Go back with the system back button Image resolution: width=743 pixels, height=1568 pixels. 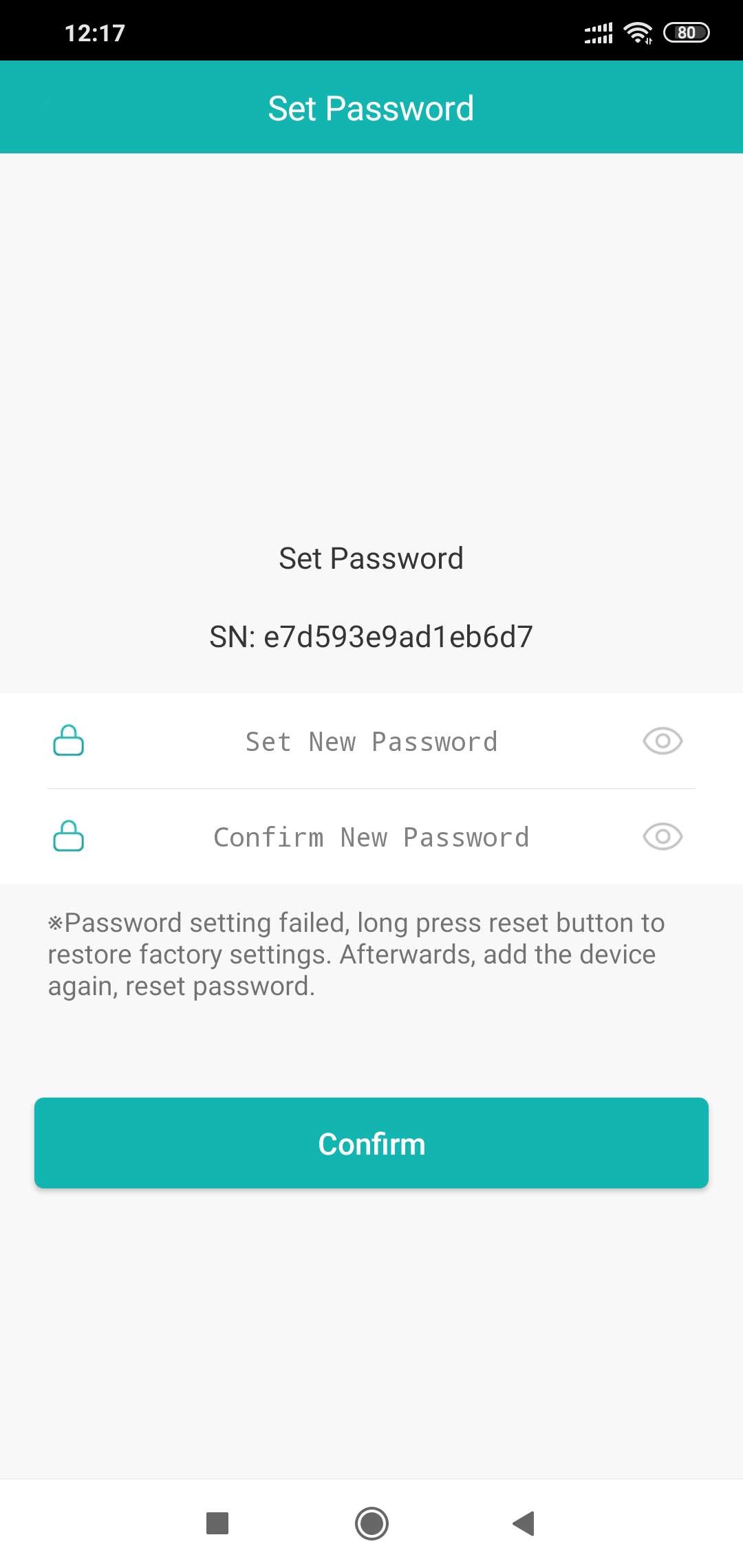pos(524,1523)
